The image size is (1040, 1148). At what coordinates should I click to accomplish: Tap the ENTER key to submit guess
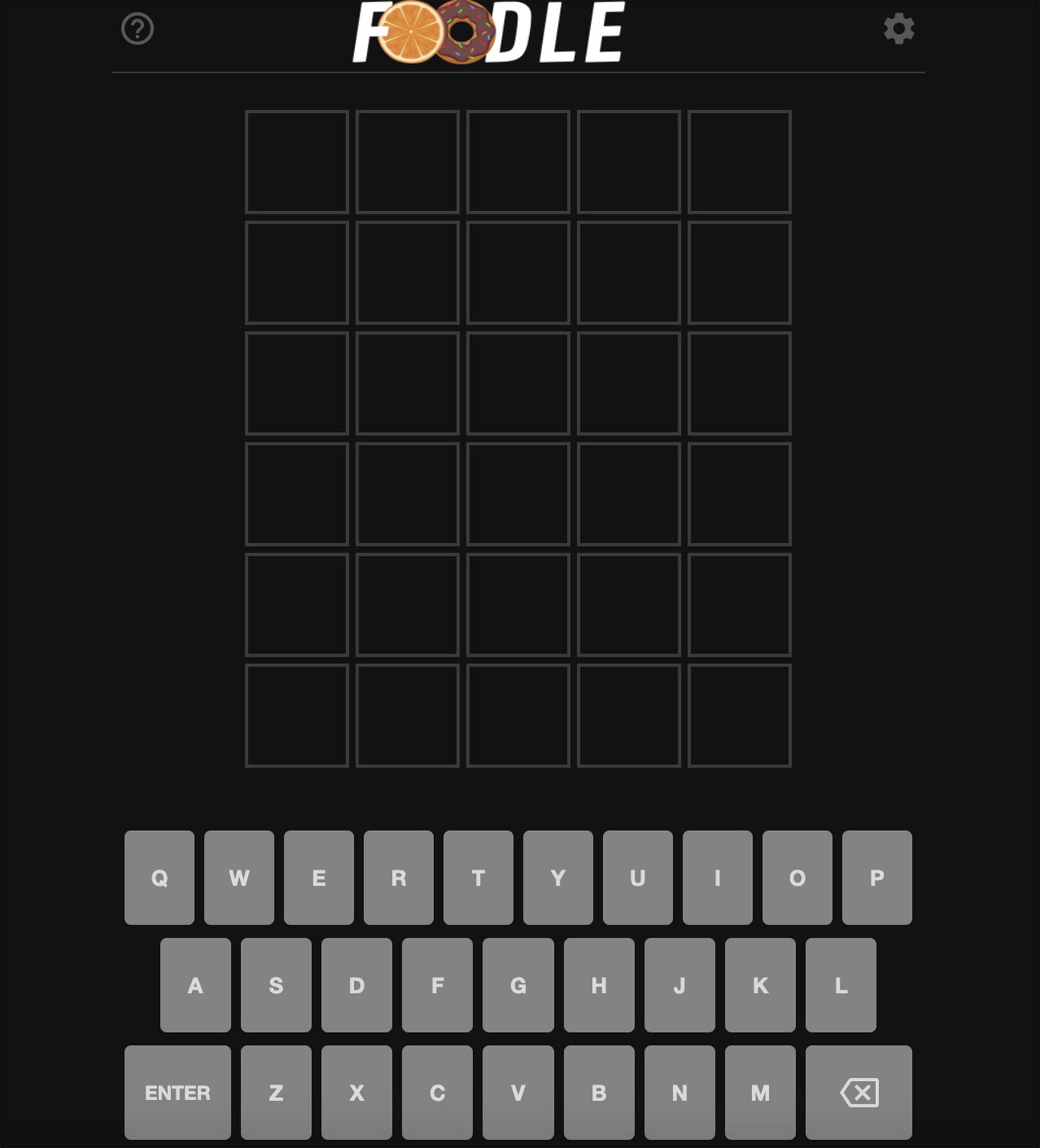click(178, 1092)
